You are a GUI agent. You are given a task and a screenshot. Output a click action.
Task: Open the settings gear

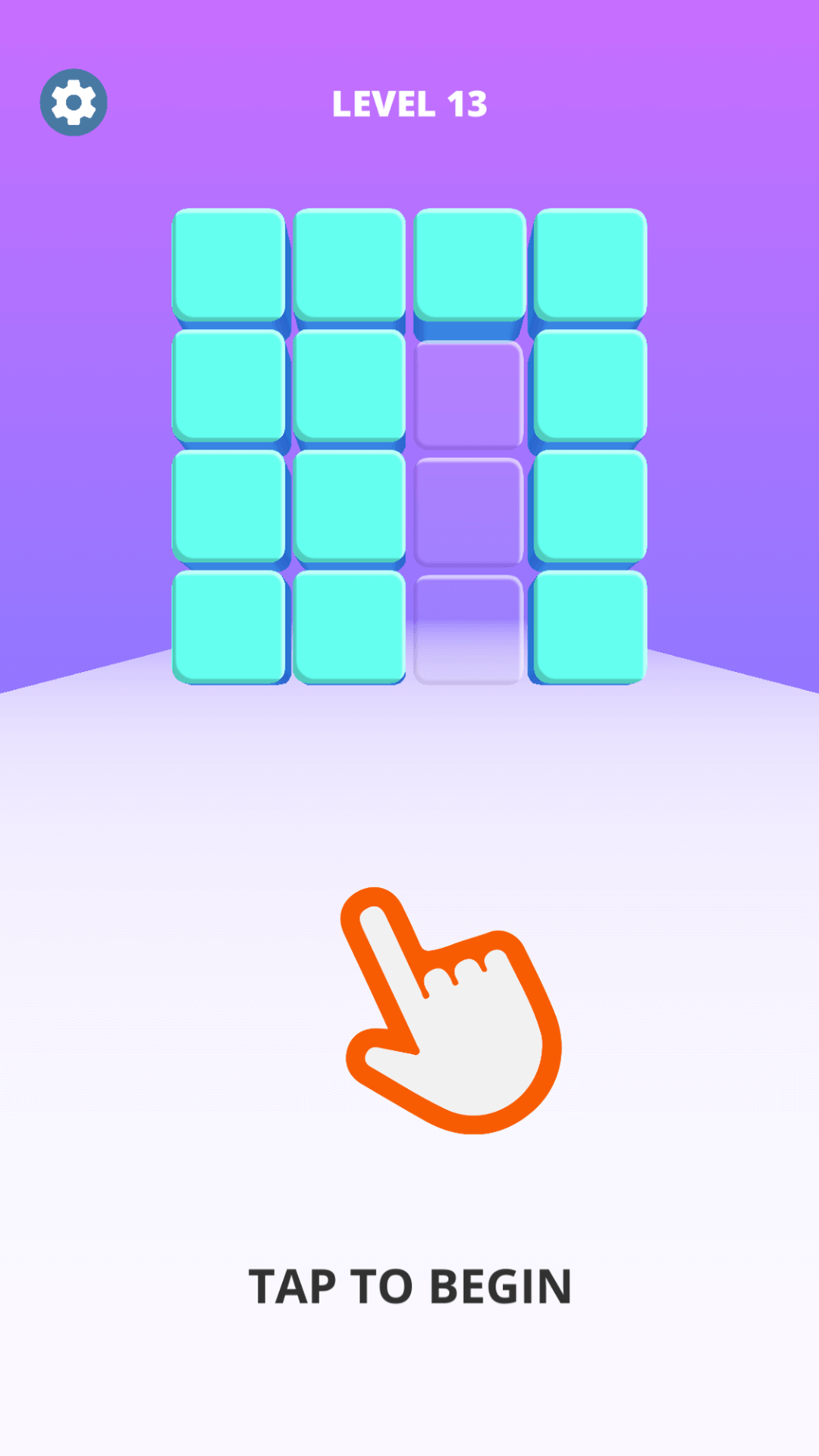click(x=74, y=102)
